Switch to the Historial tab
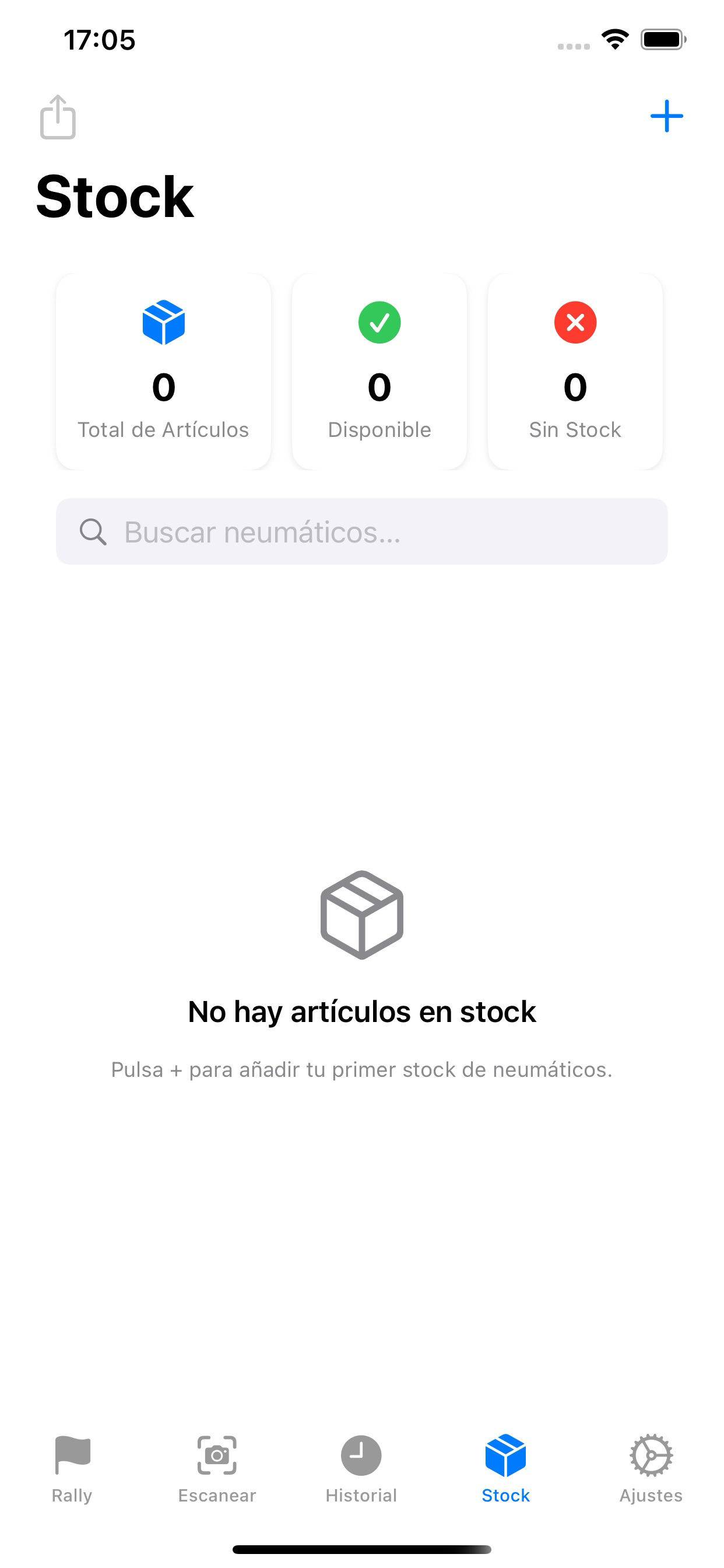The height and width of the screenshot is (1568, 724). pos(361,1473)
